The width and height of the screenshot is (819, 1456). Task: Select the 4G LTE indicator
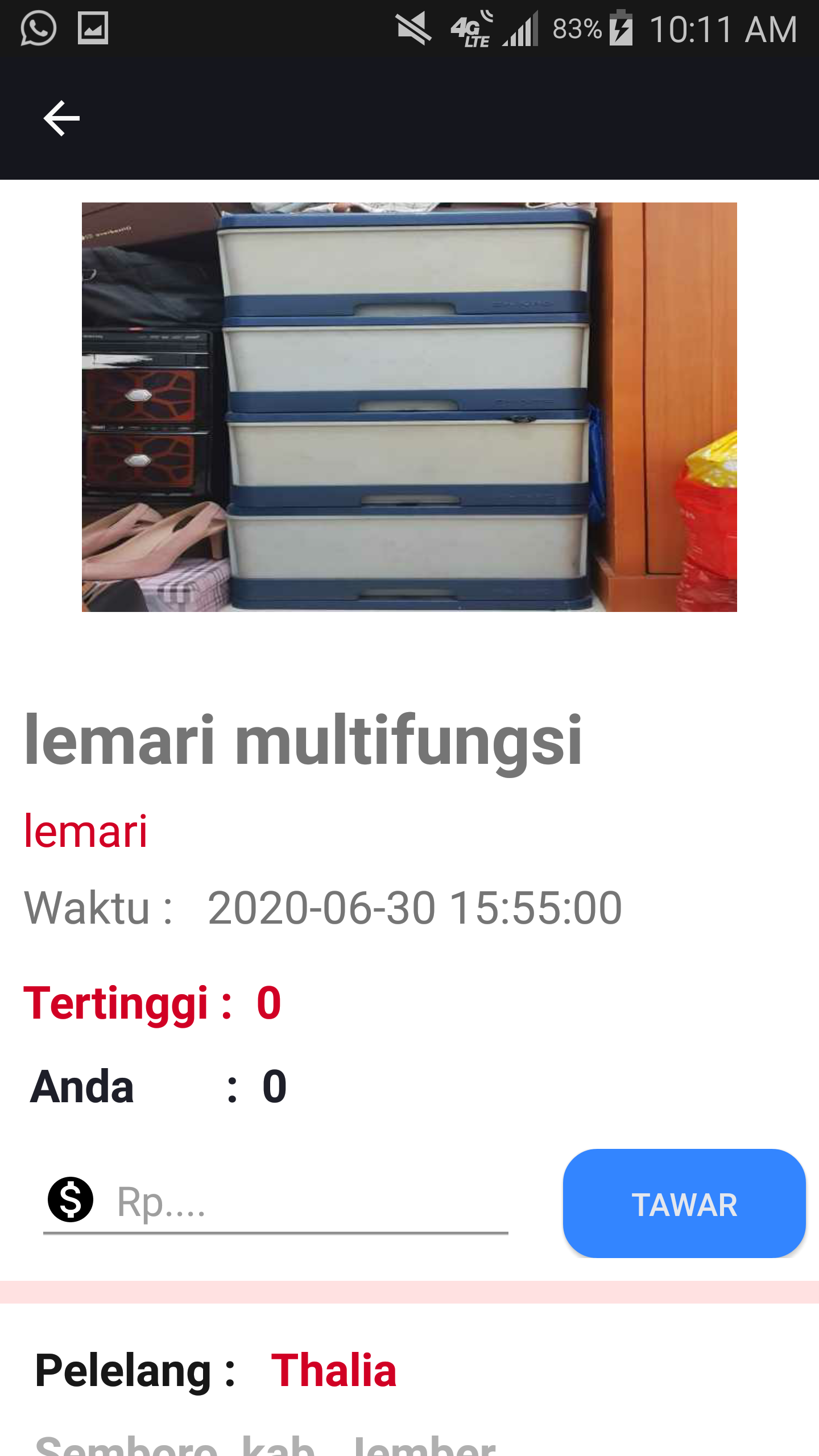point(471,27)
